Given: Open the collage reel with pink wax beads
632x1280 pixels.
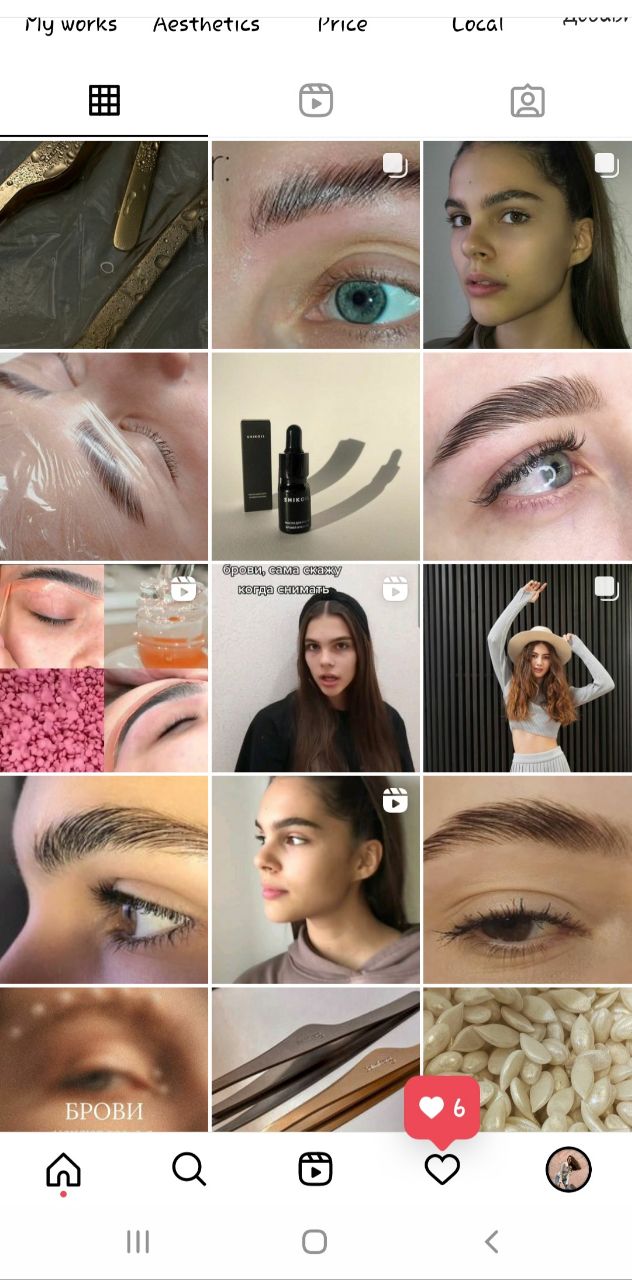Looking at the screenshot, I should tap(104, 668).
